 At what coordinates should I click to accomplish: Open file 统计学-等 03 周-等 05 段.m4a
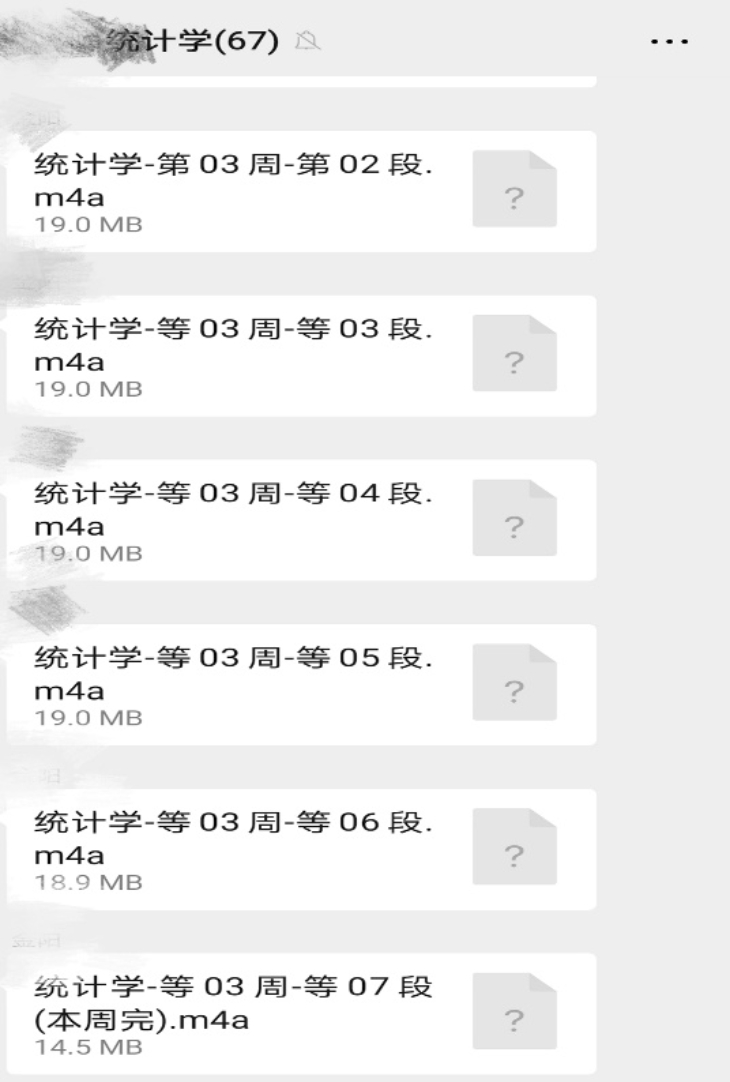pyautogui.click(x=300, y=685)
